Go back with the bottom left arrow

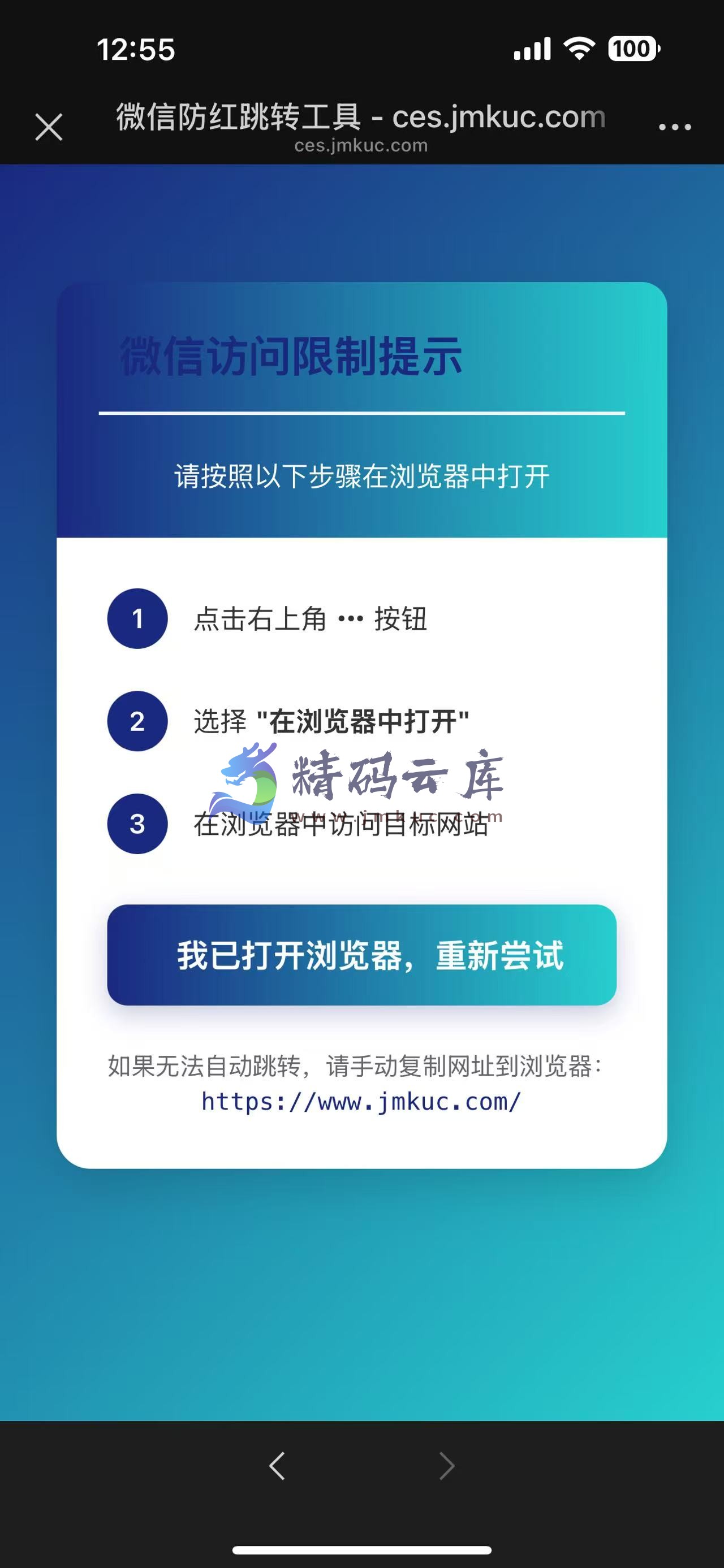[277, 1466]
